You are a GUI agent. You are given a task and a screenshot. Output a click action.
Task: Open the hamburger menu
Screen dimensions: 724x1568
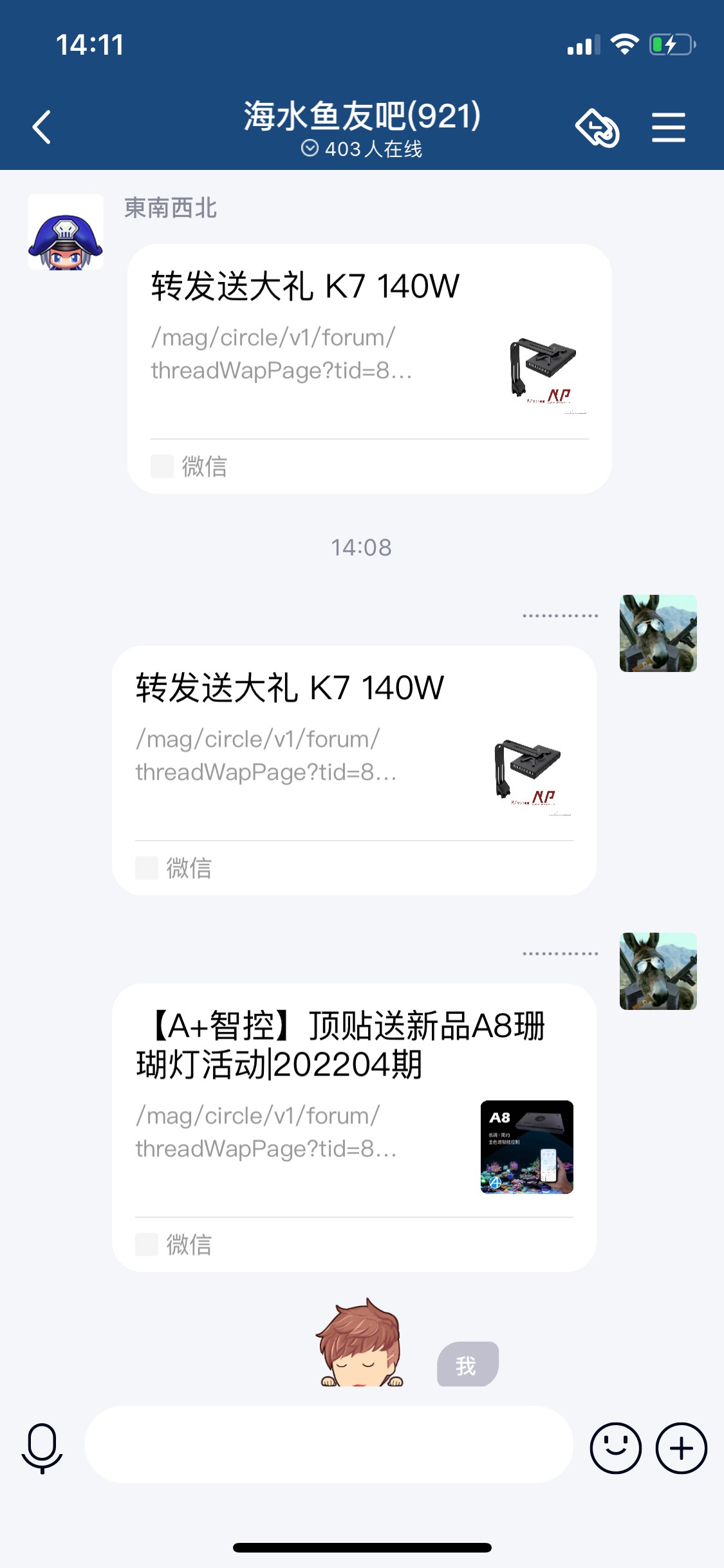pos(668,127)
